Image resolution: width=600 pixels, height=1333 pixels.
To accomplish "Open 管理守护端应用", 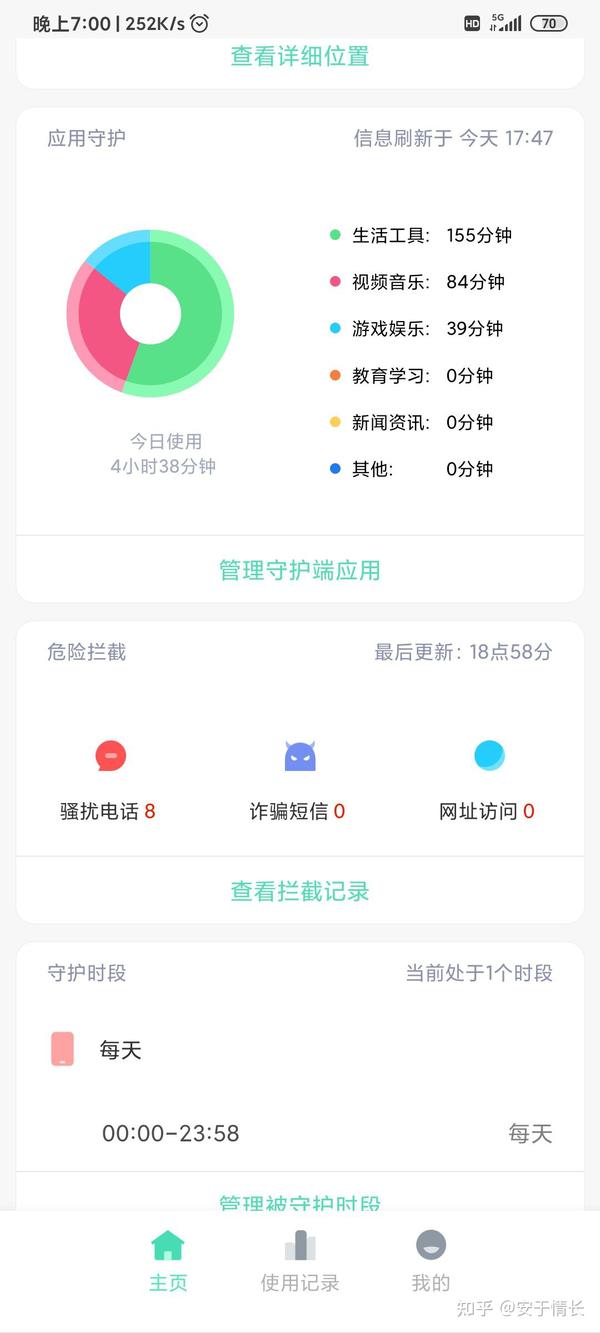I will (300, 570).
